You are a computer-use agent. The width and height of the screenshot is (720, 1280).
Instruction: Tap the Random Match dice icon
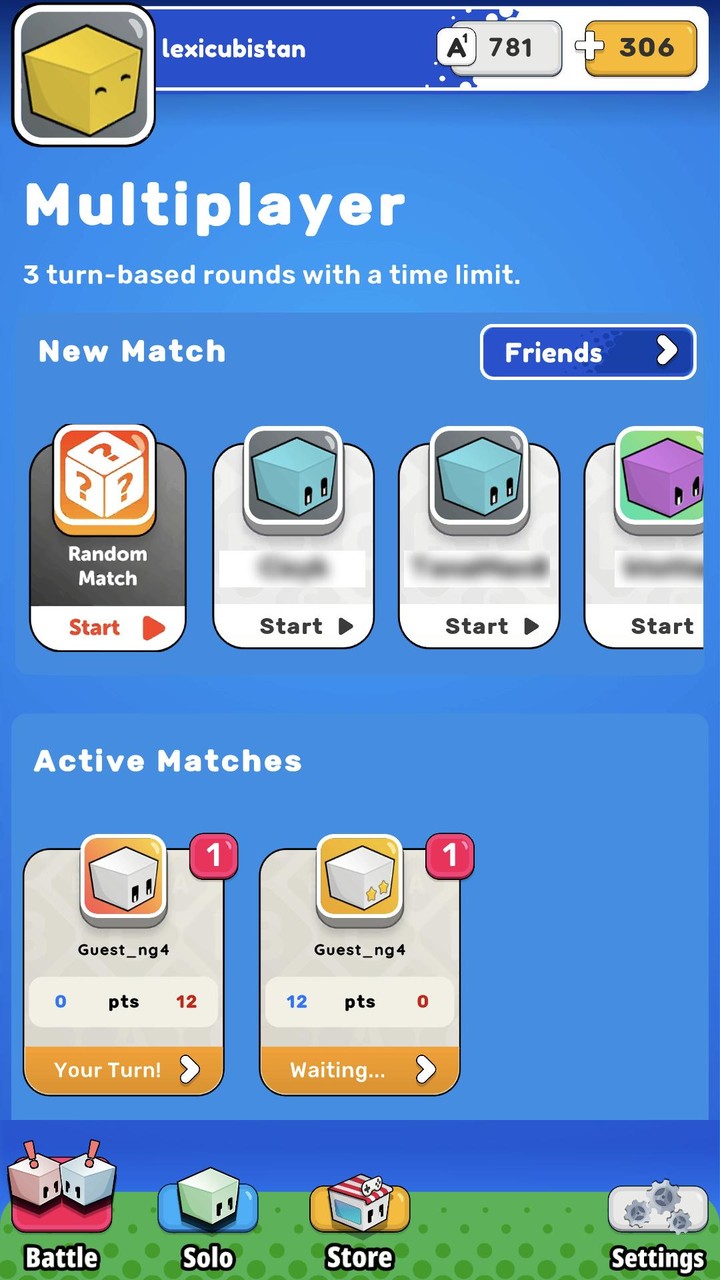106,482
